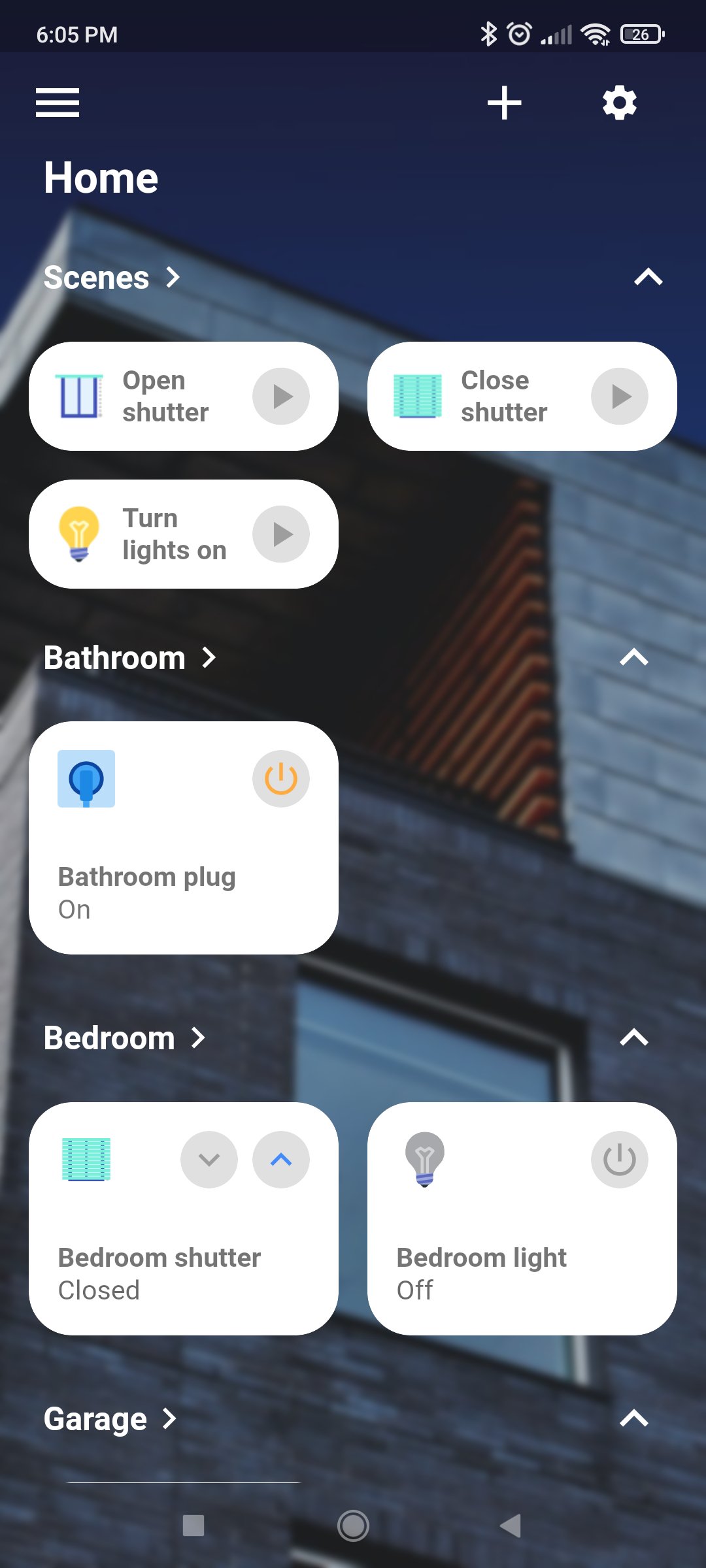The image size is (706, 1568).
Task: Tap the Home screen title
Action: [101, 176]
